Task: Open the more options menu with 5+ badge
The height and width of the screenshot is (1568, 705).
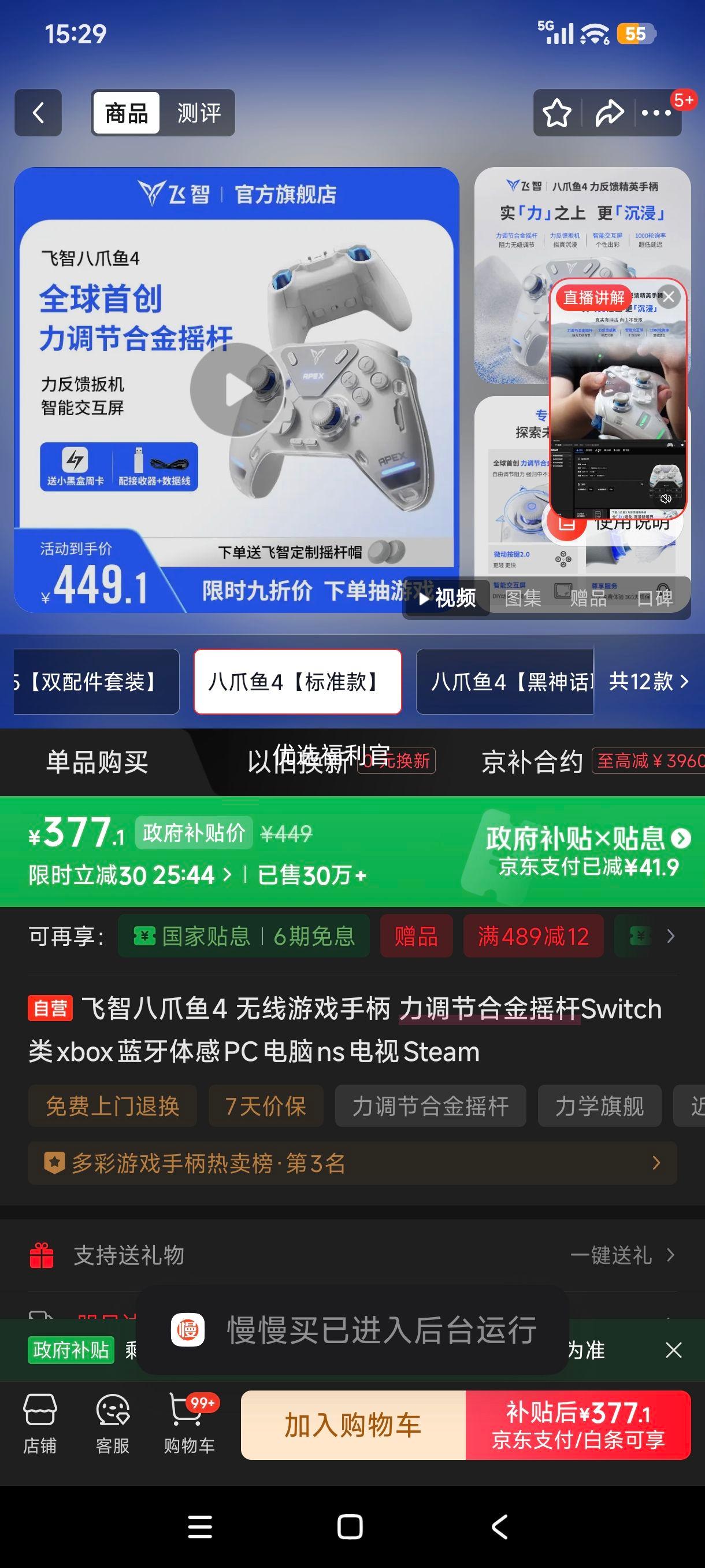Action: [655, 113]
